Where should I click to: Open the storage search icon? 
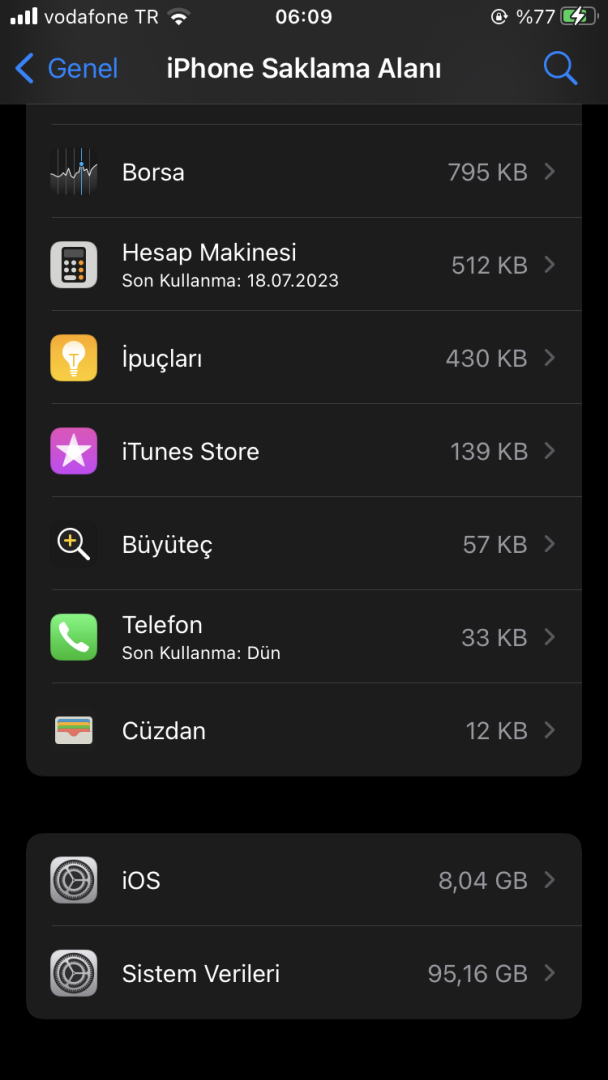pos(560,68)
